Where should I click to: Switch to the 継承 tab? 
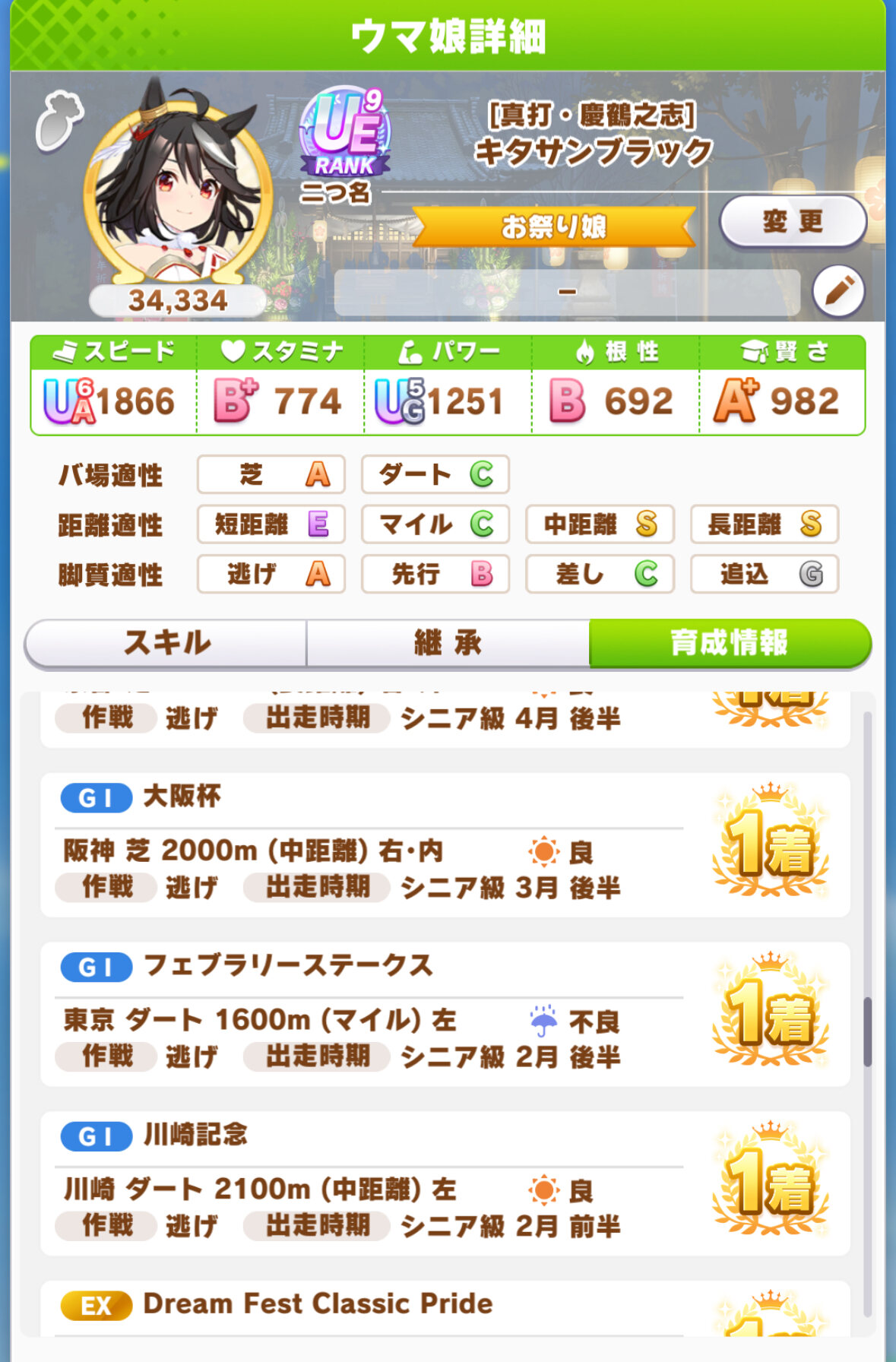(x=448, y=643)
